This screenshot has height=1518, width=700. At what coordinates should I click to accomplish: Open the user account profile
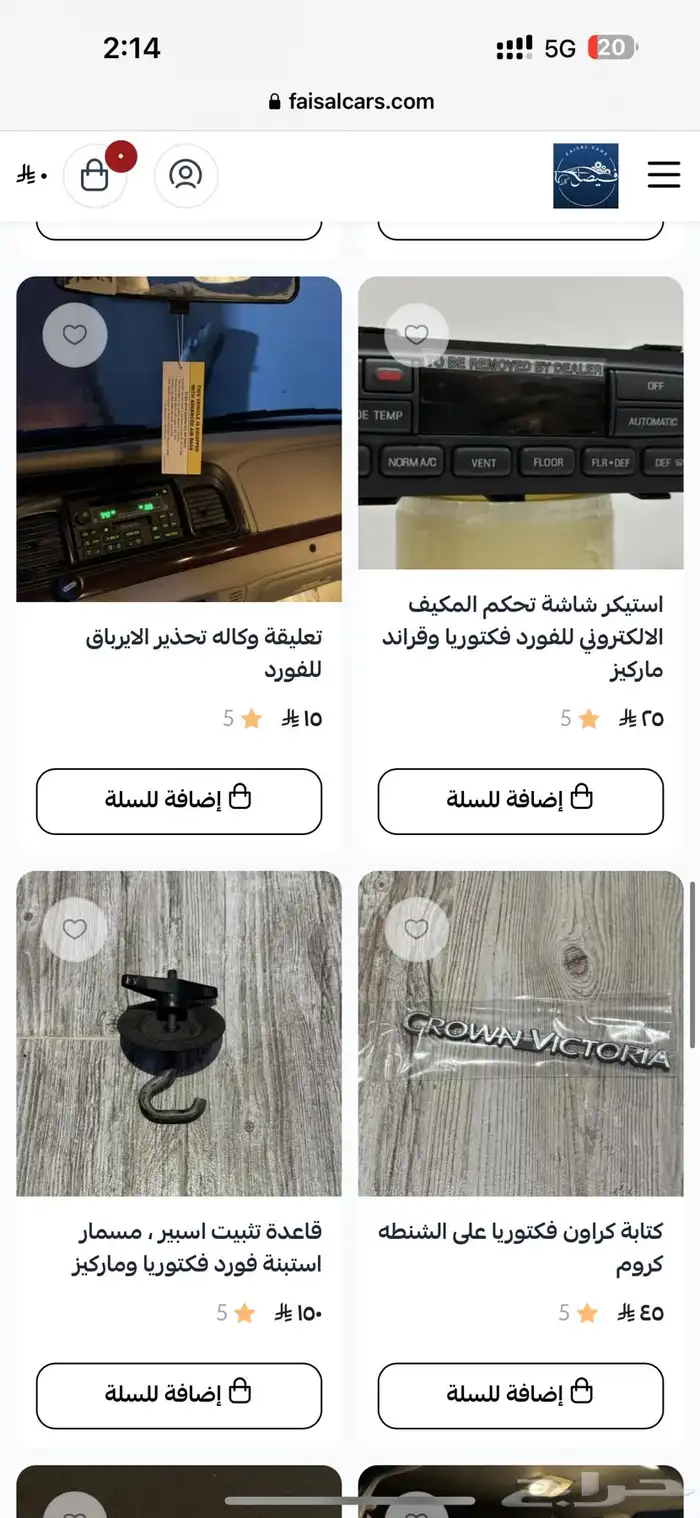pyautogui.click(x=185, y=175)
